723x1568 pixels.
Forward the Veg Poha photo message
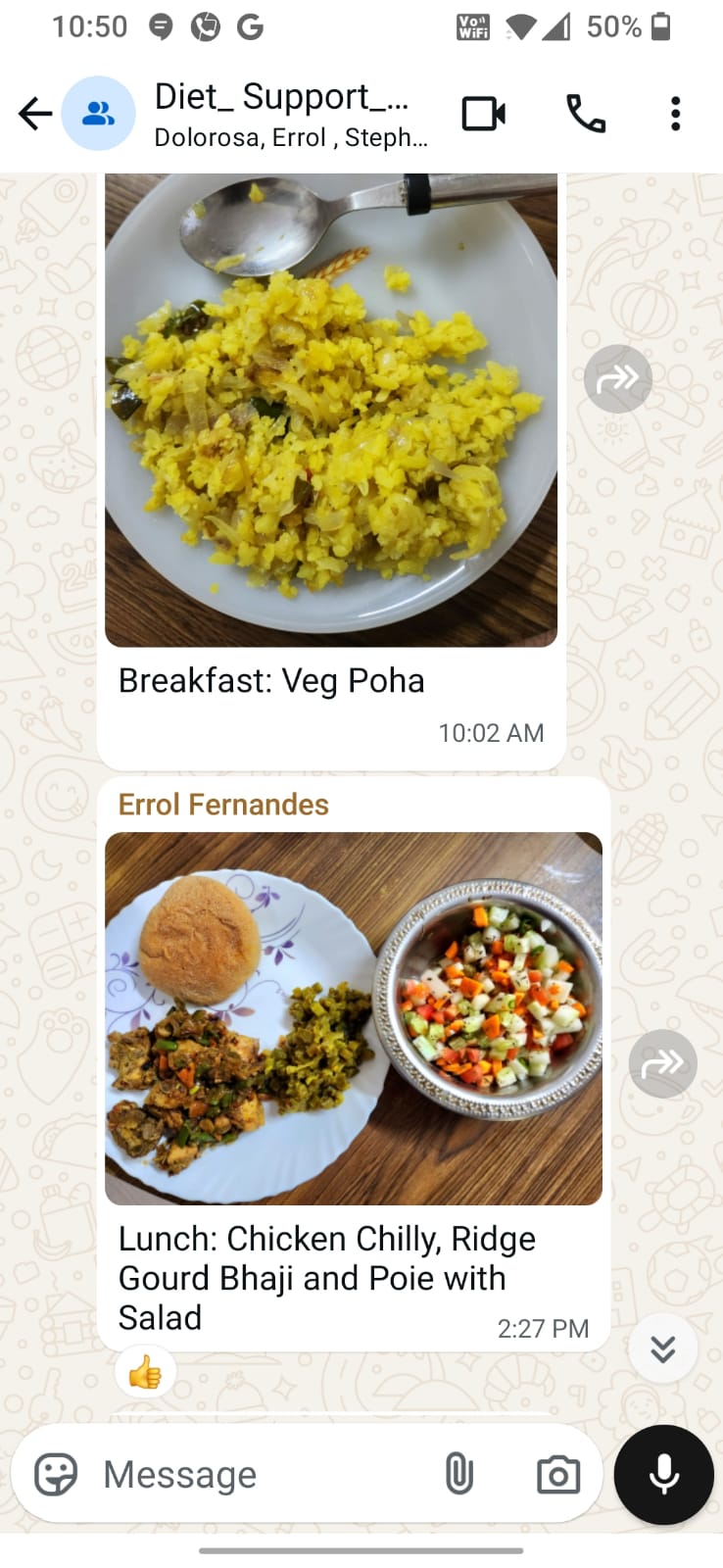(x=617, y=378)
